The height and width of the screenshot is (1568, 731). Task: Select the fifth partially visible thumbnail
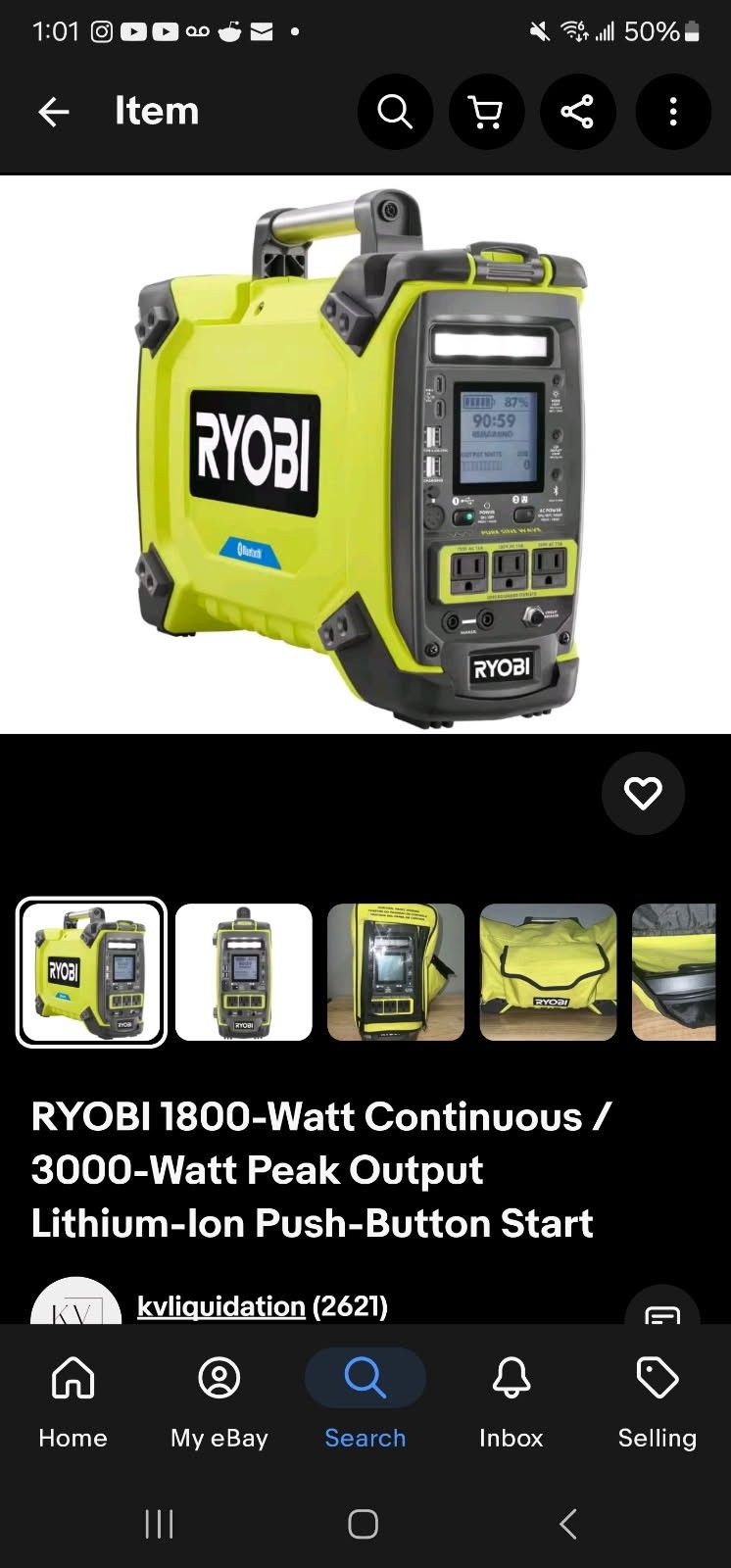pyautogui.click(x=674, y=972)
